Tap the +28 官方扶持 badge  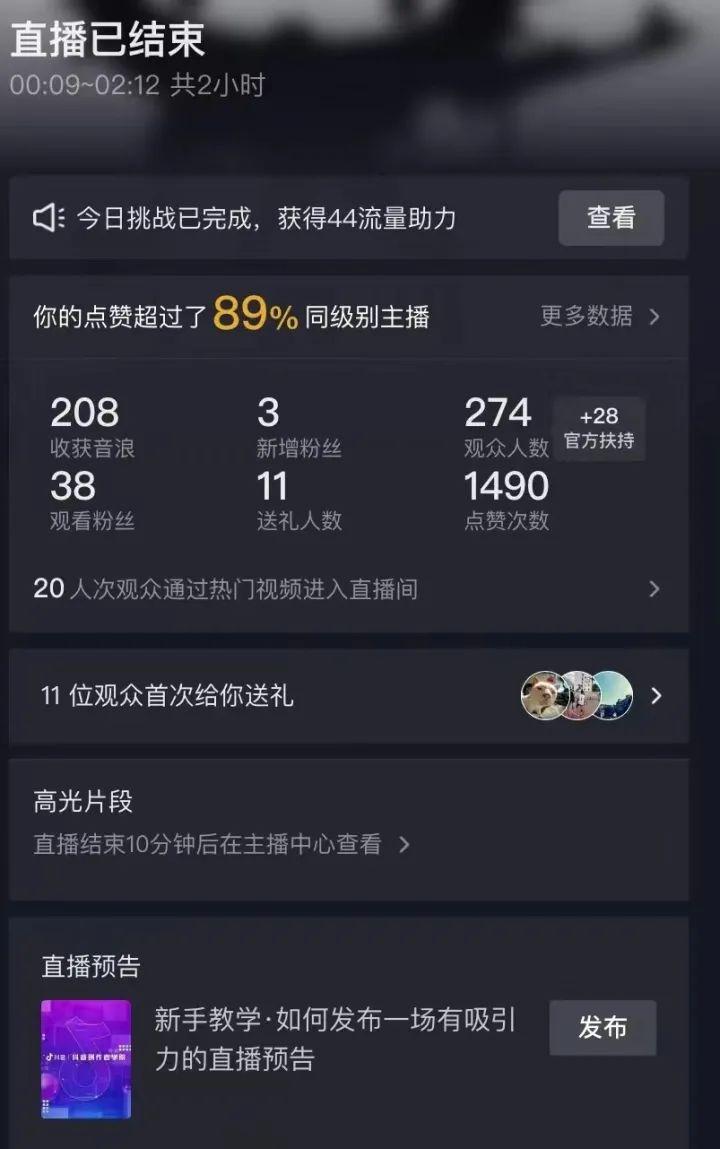pos(599,429)
